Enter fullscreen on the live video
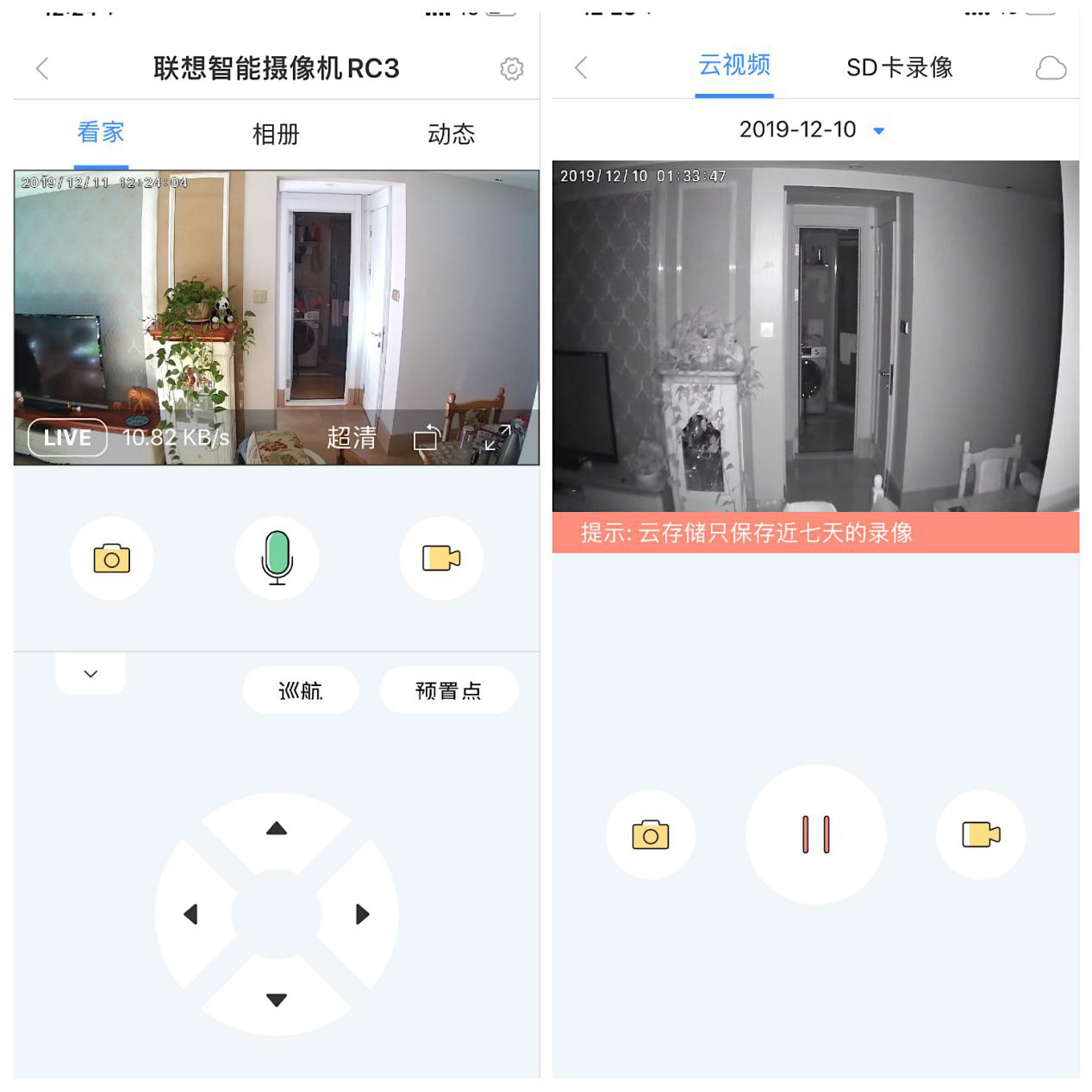Viewport: 1092px width, 1092px height. pos(497,437)
